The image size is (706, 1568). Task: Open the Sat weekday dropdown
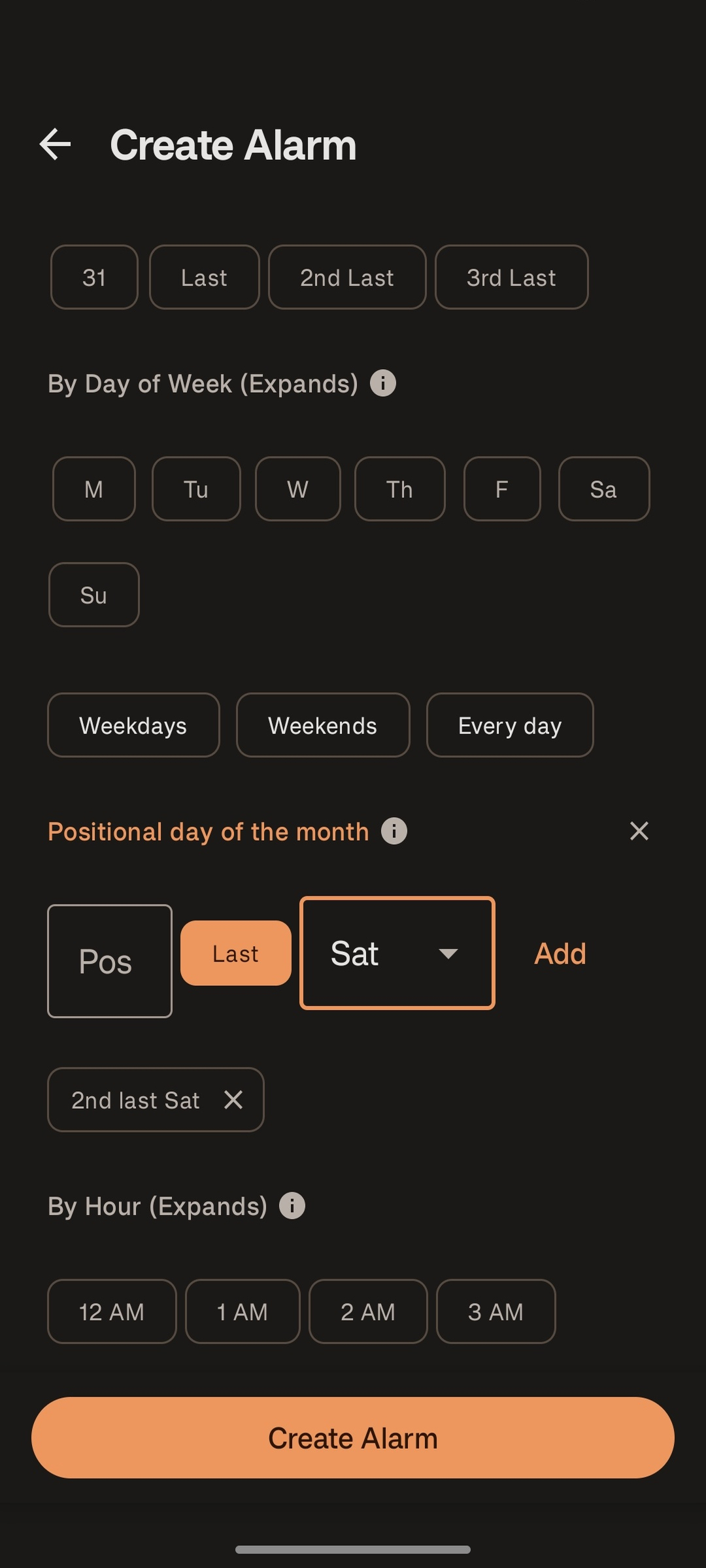(397, 953)
